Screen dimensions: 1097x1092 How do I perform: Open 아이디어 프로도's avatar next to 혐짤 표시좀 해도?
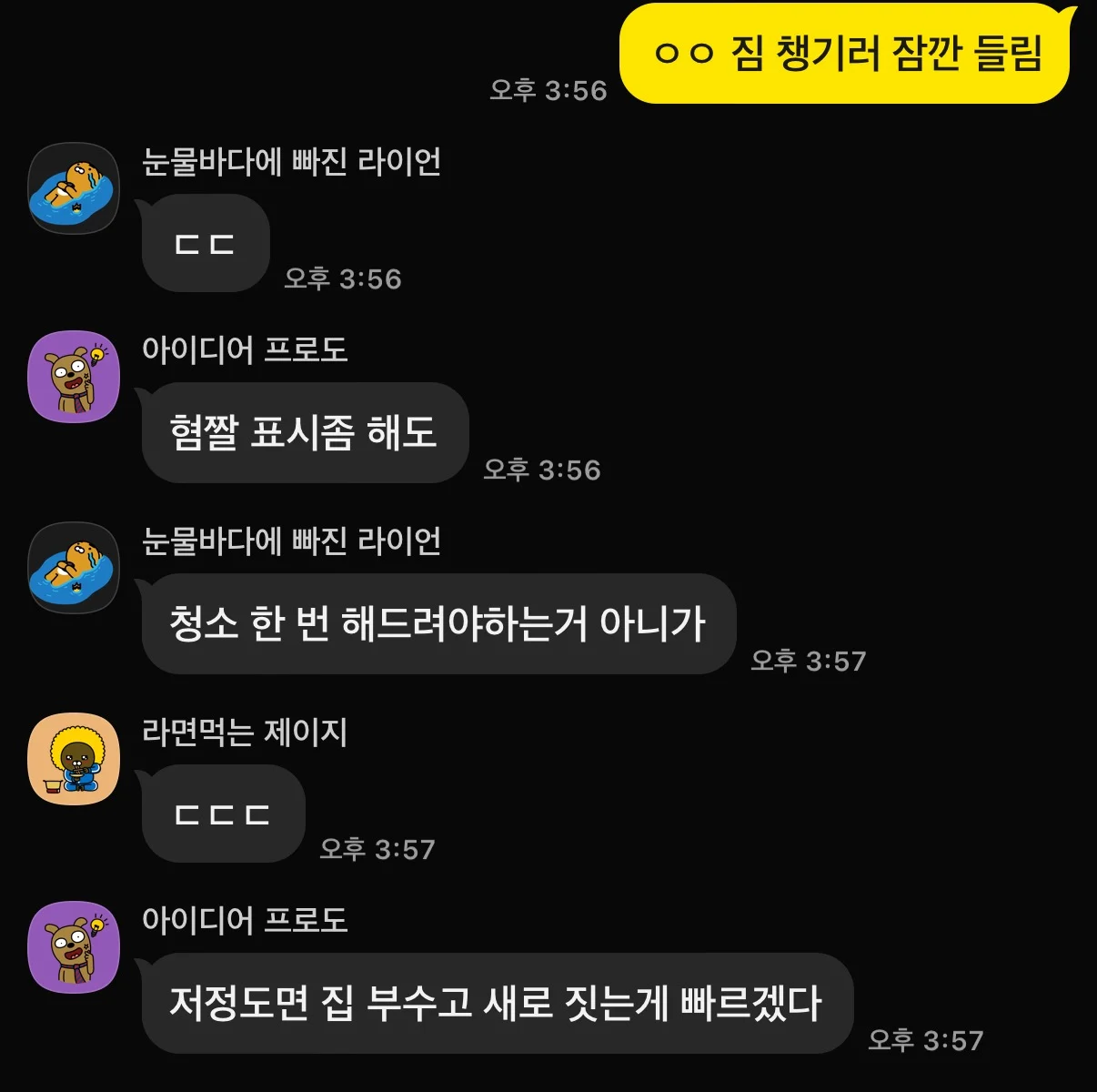[x=74, y=377]
